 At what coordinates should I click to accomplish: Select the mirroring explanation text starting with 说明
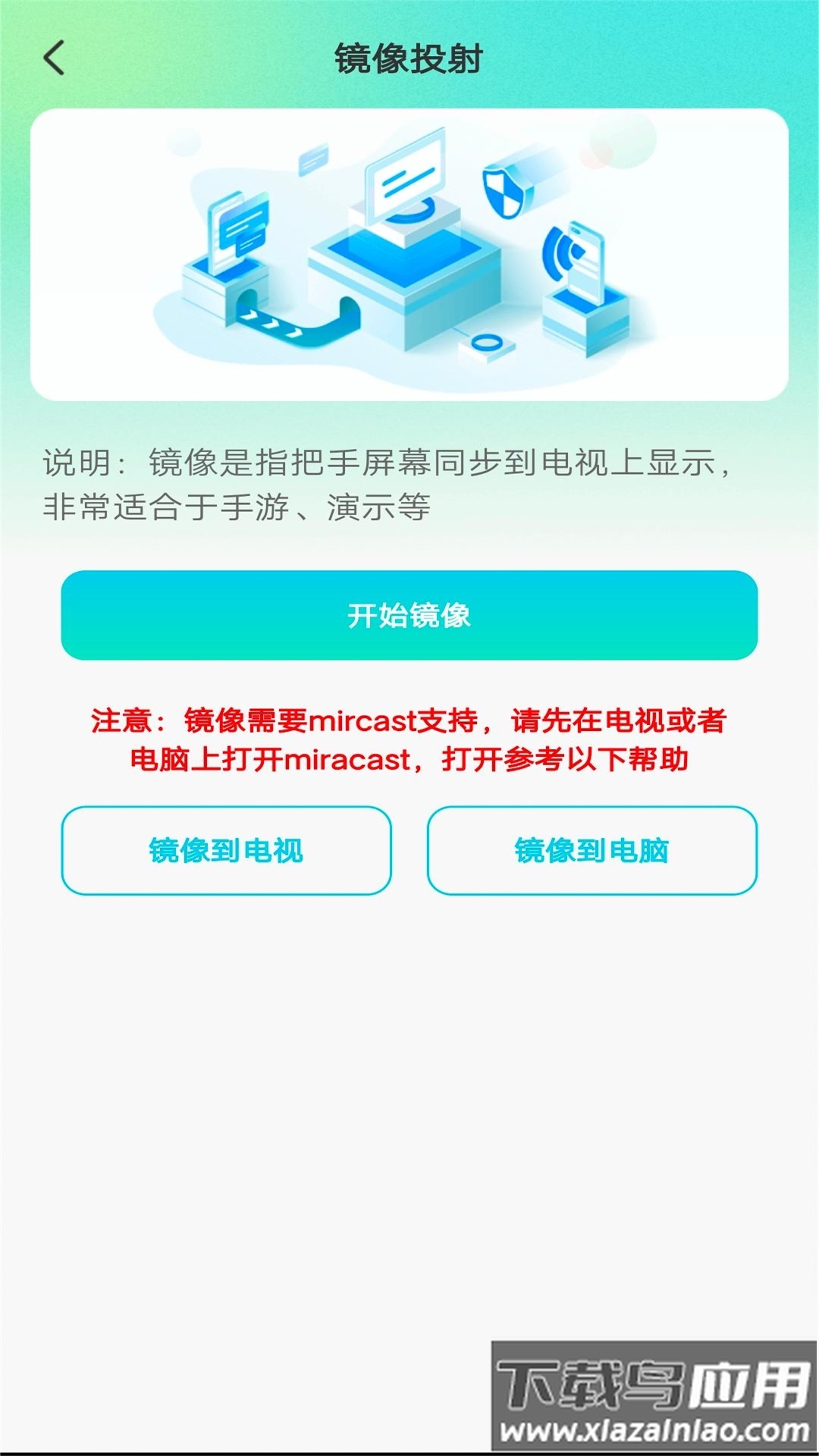point(387,482)
